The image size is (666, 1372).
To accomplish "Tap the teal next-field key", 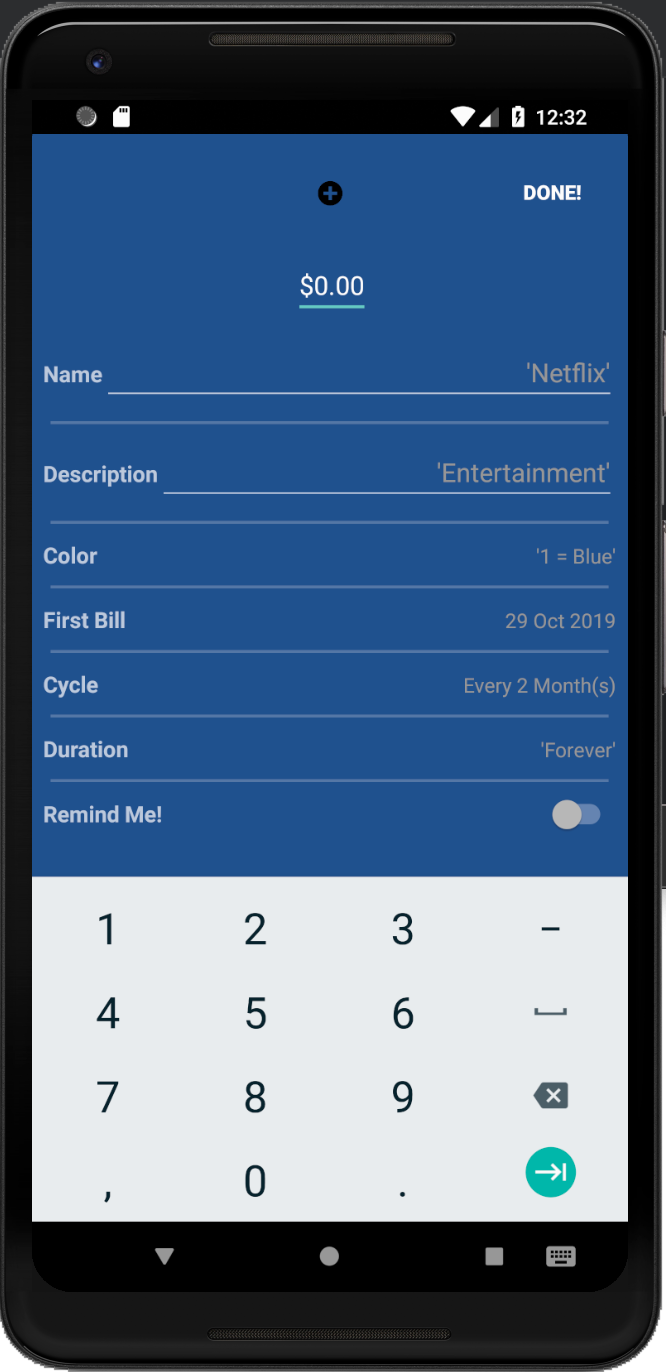I will (x=550, y=1172).
